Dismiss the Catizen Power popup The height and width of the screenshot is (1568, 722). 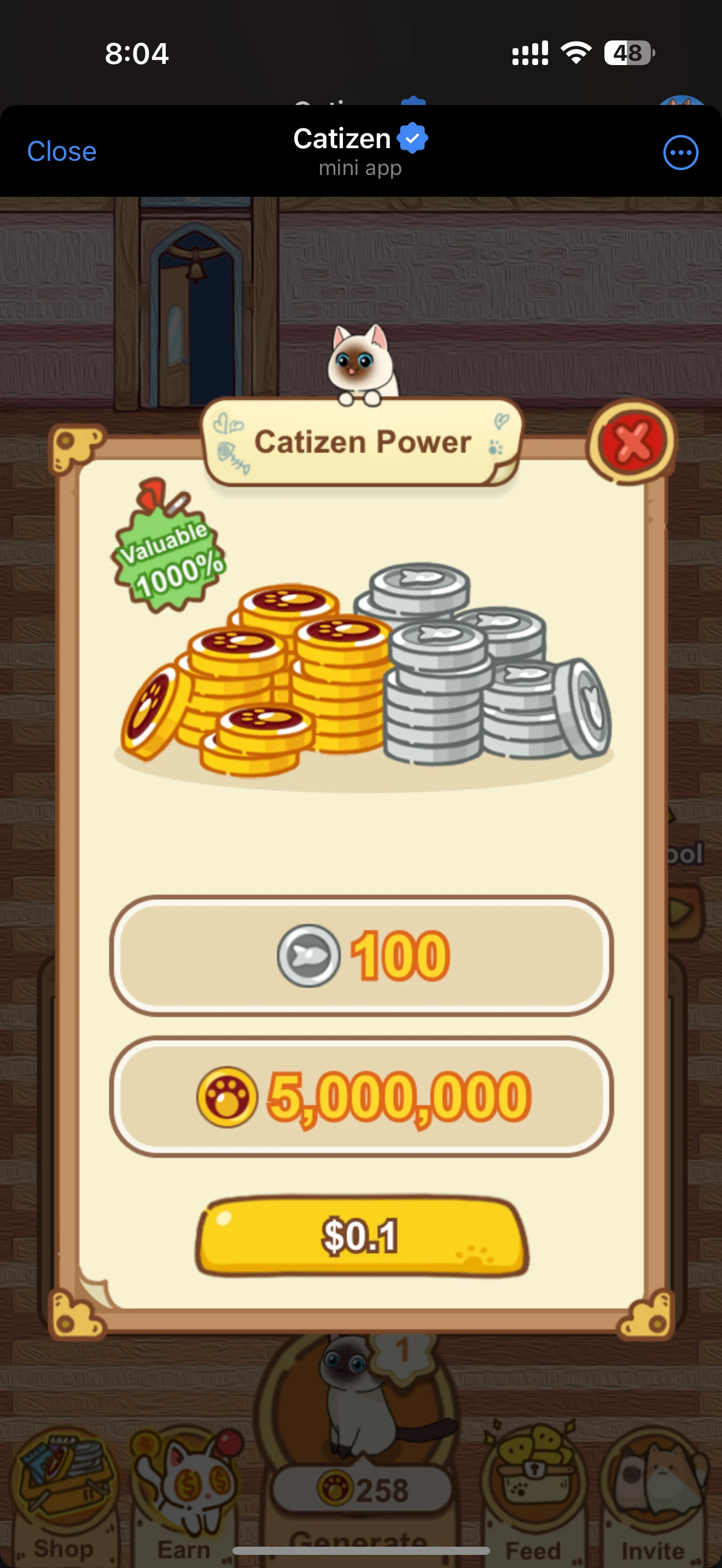coord(631,441)
